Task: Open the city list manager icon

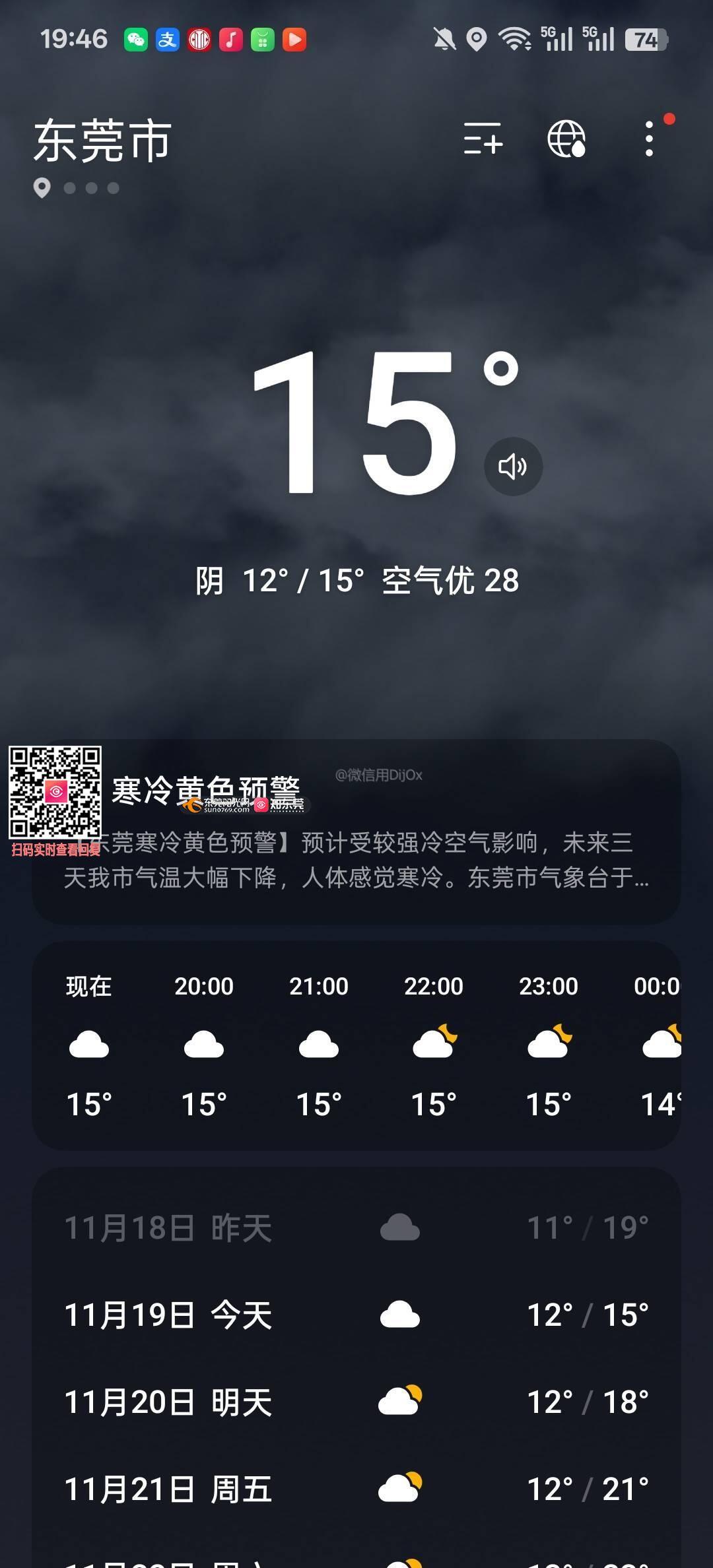Action: click(x=483, y=139)
